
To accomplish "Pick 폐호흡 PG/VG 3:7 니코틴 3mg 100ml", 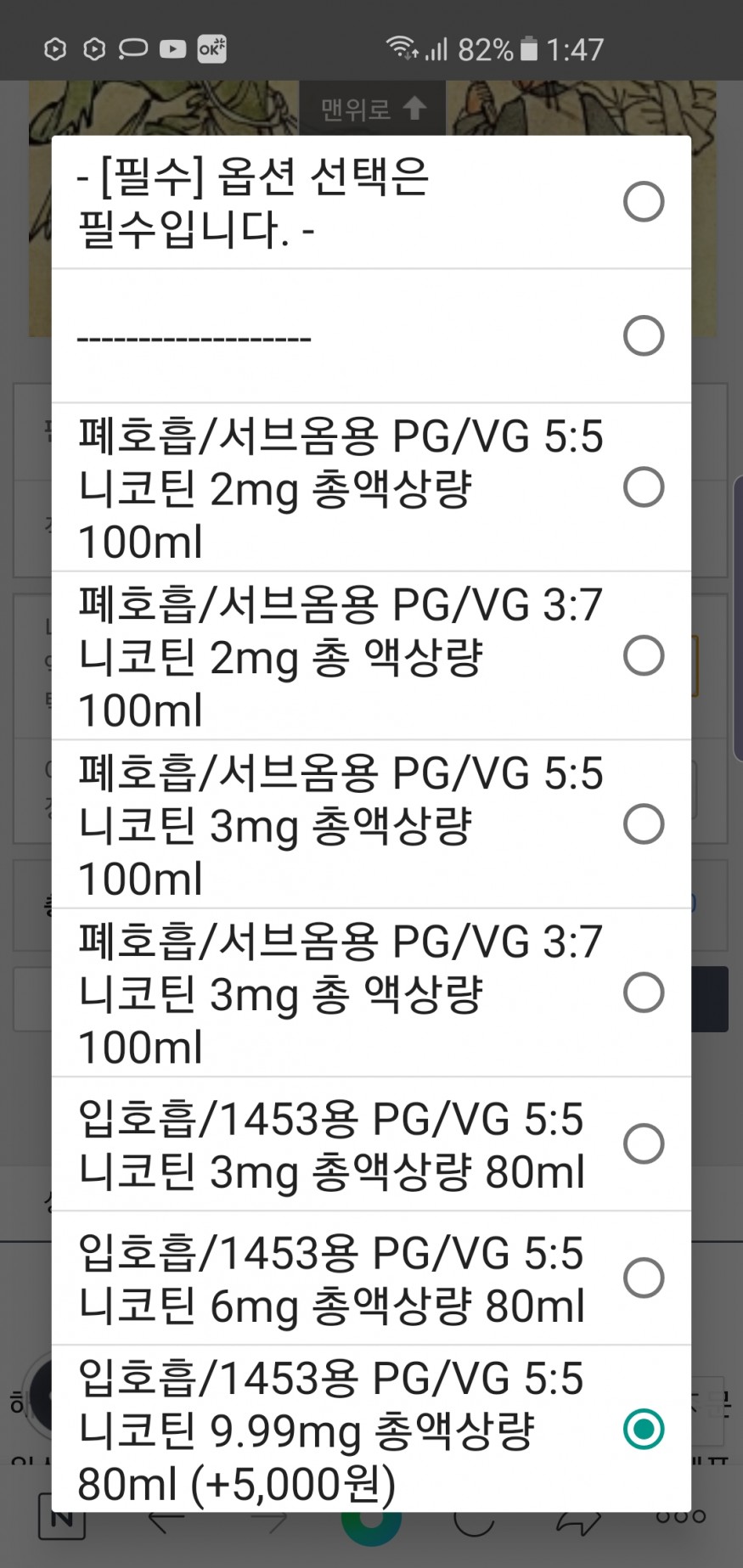I will click(x=371, y=992).
